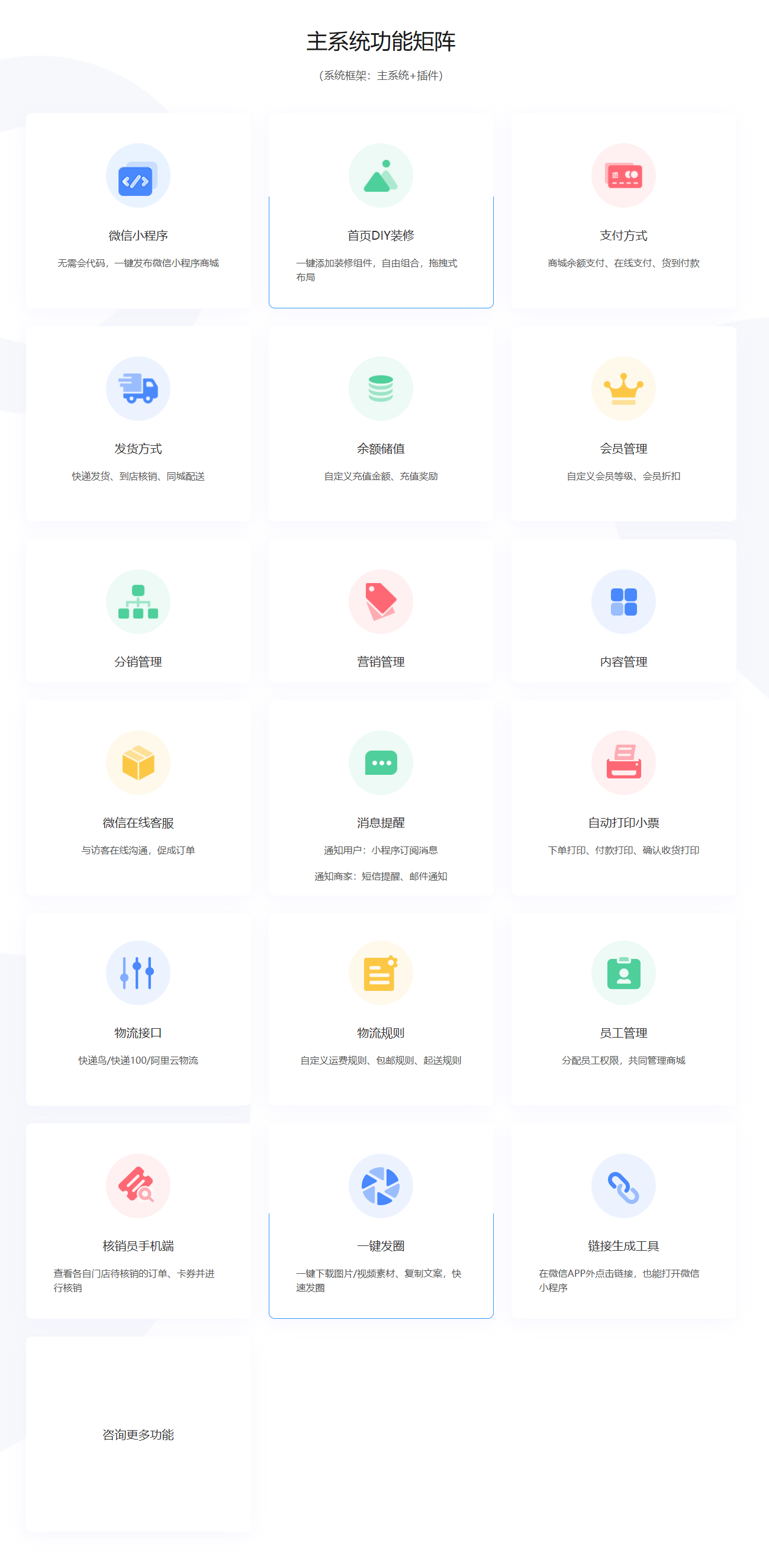Open the 余额储值 card
Image resolution: width=769 pixels, height=1568 pixels.
click(x=381, y=424)
